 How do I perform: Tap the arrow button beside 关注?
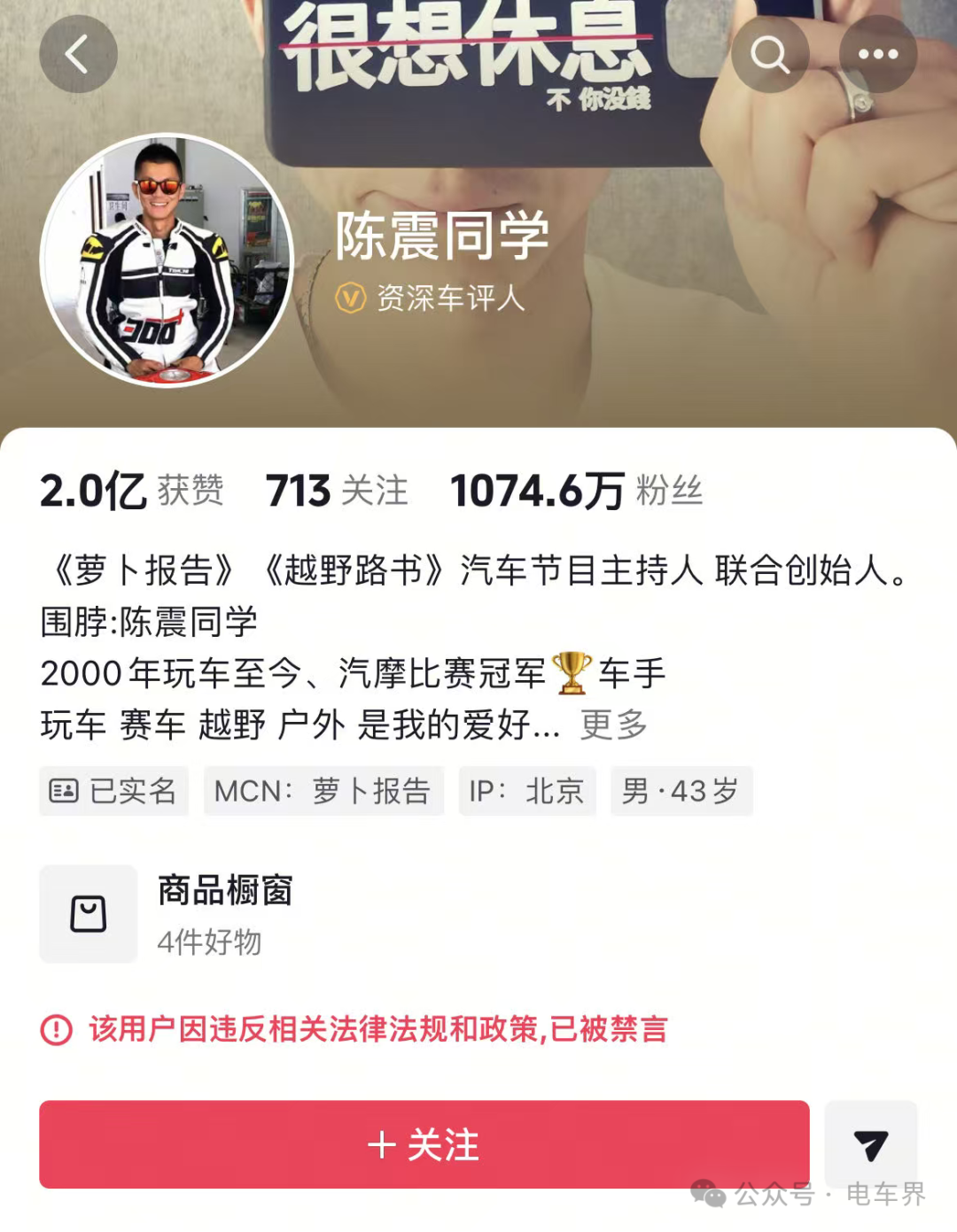coord(870,1144)
